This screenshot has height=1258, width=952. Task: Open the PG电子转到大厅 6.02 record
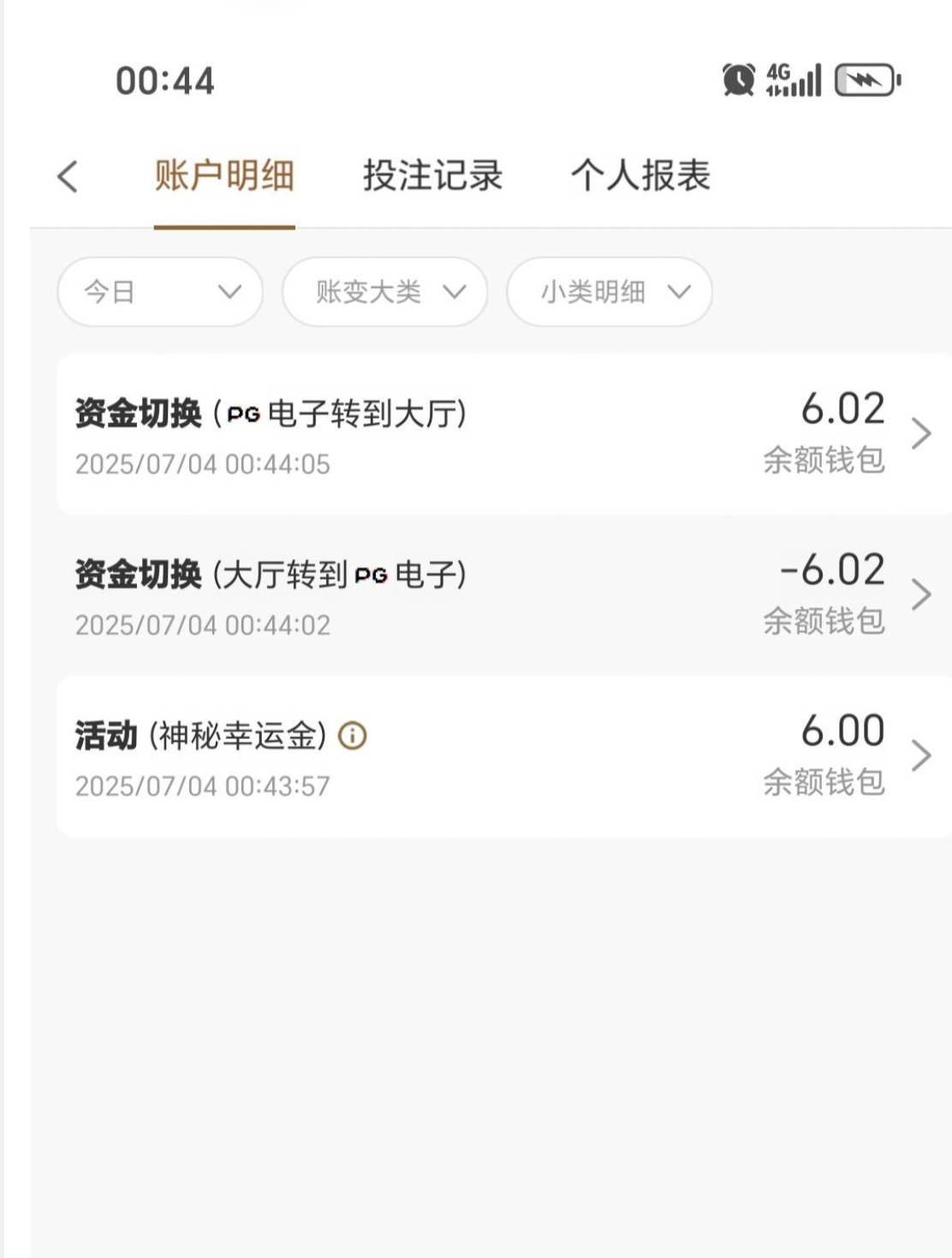click(503, 435)
